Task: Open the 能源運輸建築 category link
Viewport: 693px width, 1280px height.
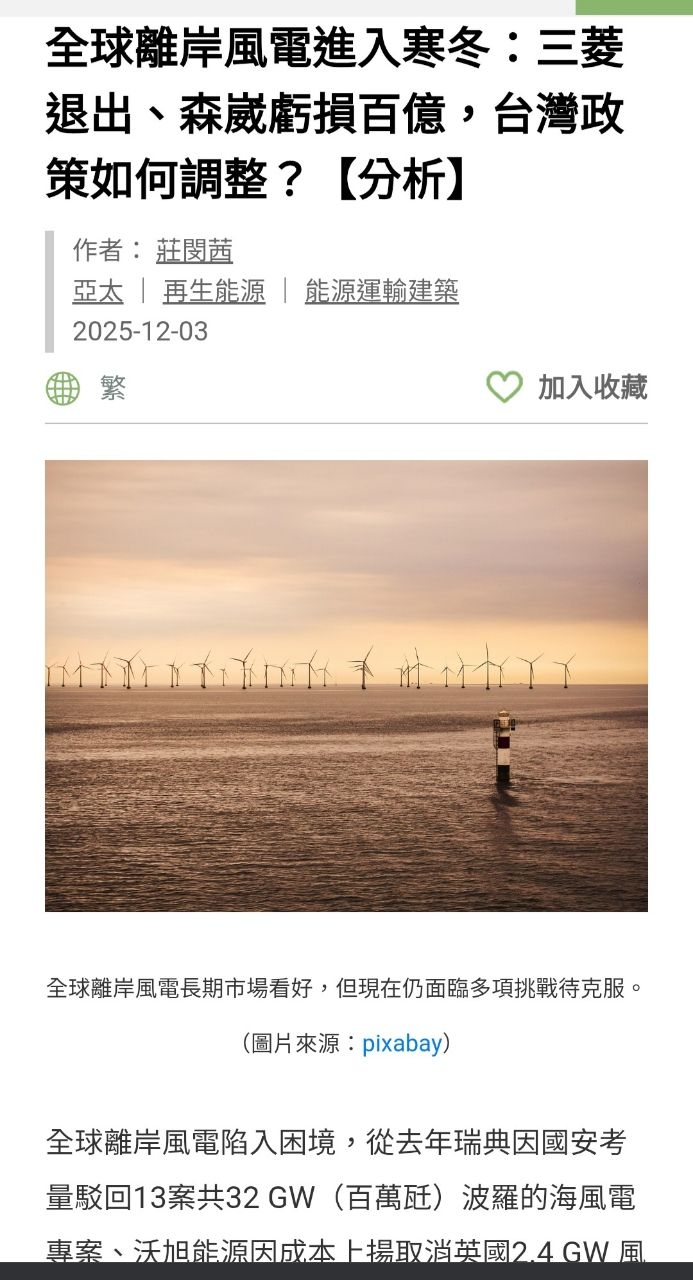Action: tap(381, 291)
